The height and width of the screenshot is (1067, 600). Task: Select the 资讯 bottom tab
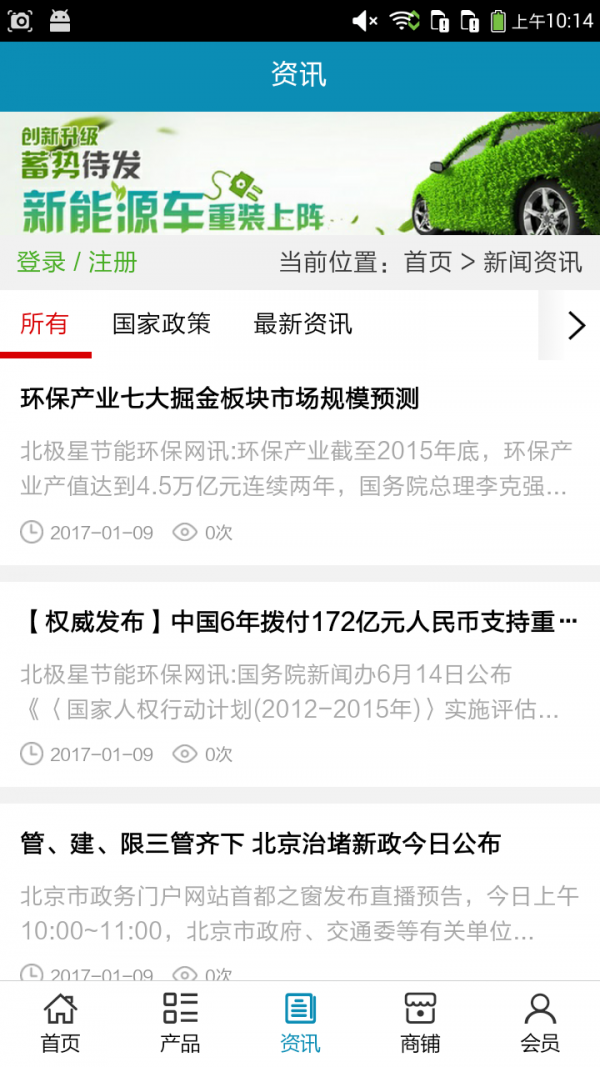[x=300, y=1023]
